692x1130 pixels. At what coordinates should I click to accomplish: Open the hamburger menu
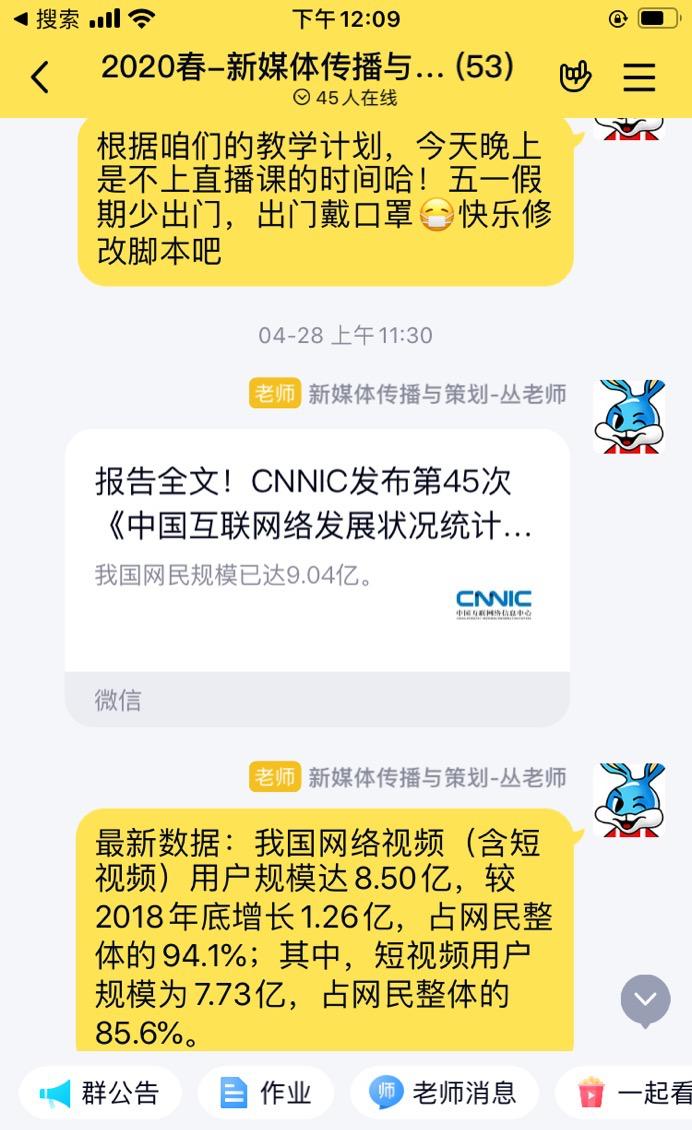[x=639, y=77]
